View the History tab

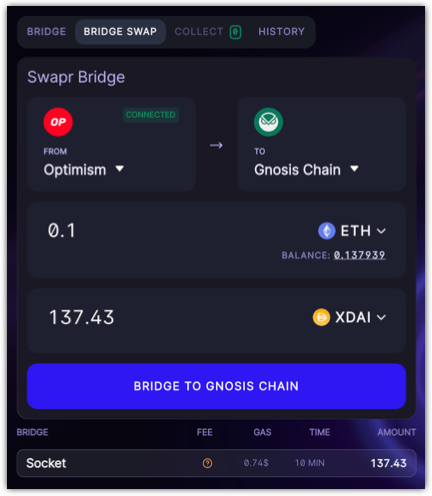281,32
